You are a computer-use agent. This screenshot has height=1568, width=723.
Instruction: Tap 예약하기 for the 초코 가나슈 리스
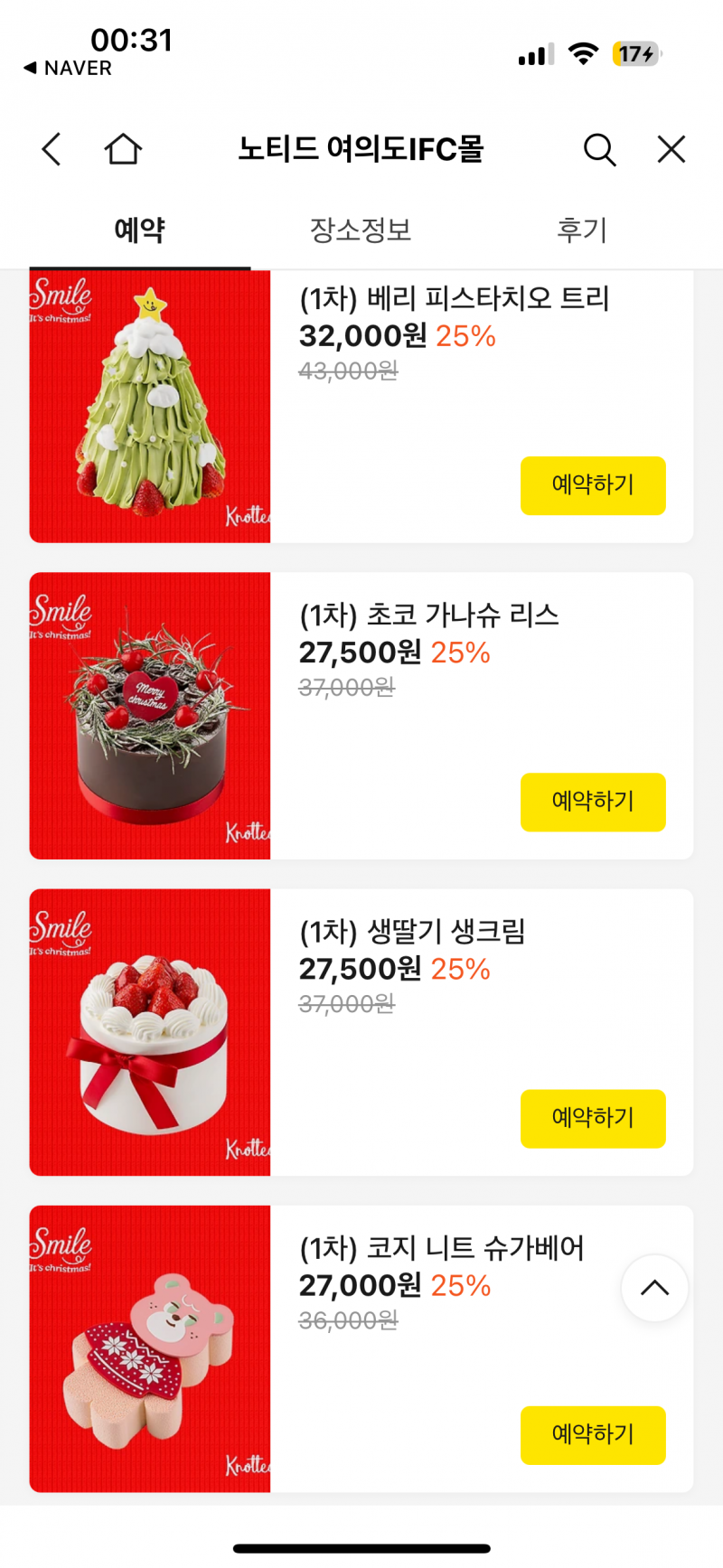593,802
